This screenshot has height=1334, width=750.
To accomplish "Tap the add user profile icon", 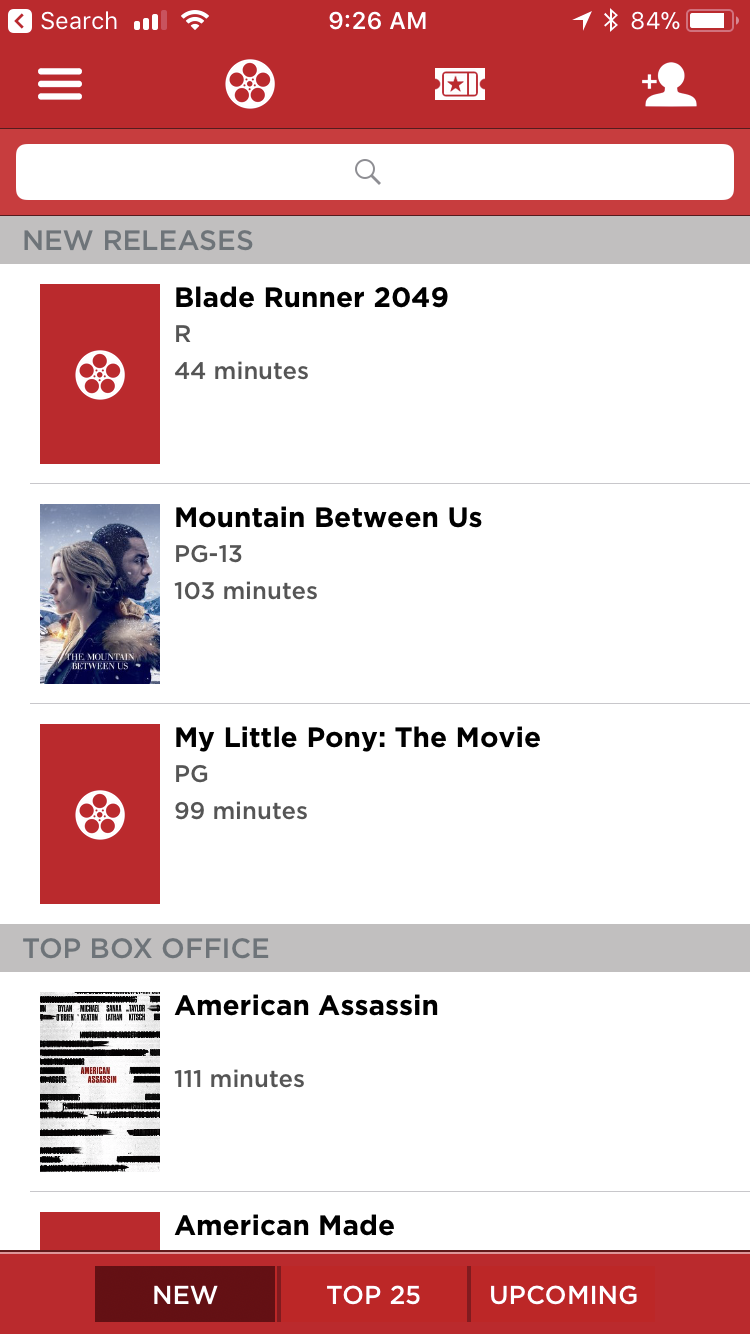I will [669, 84].
